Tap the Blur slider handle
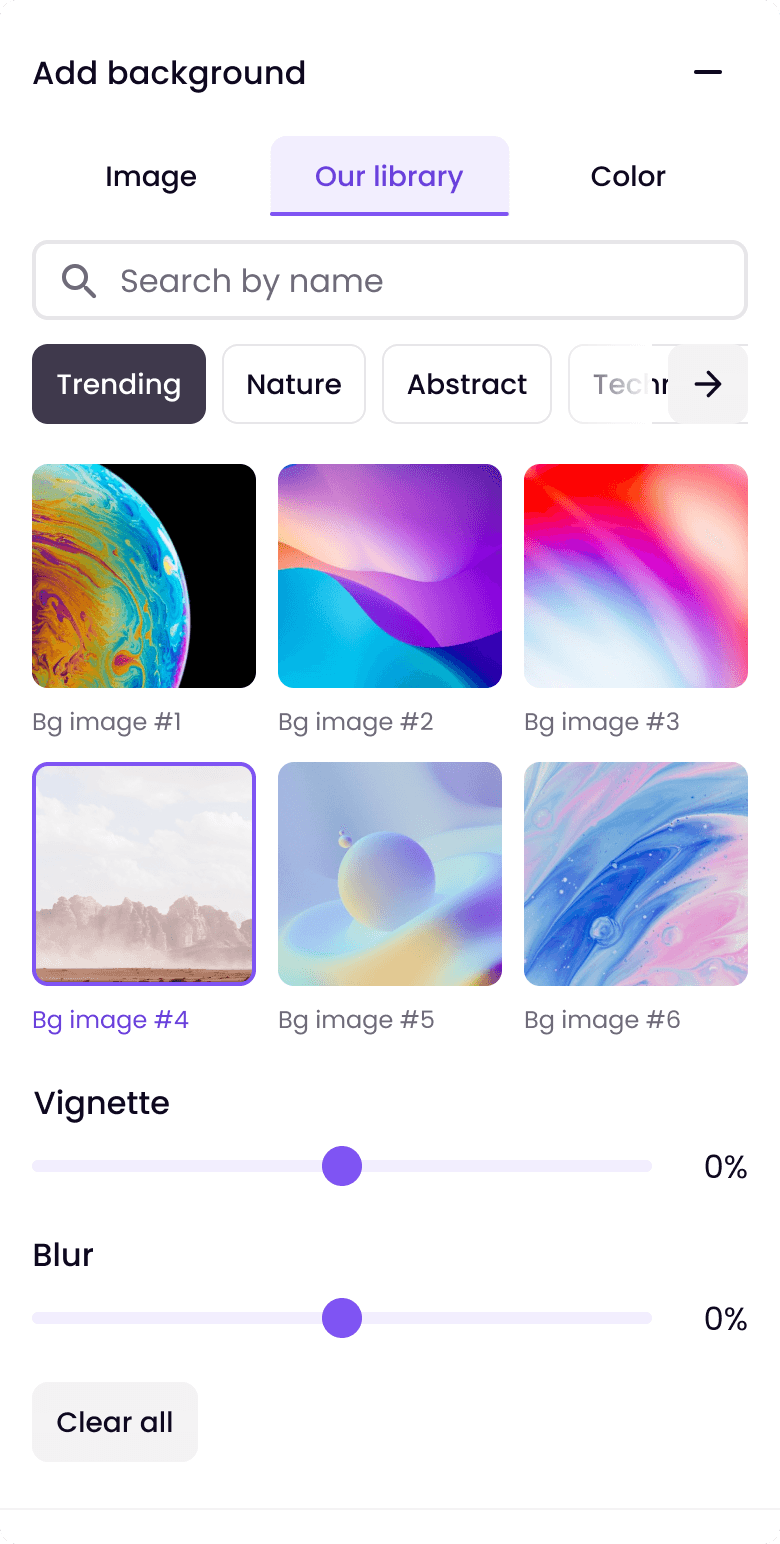The height and width of the screenshot is (1544, 780). 342,1318
